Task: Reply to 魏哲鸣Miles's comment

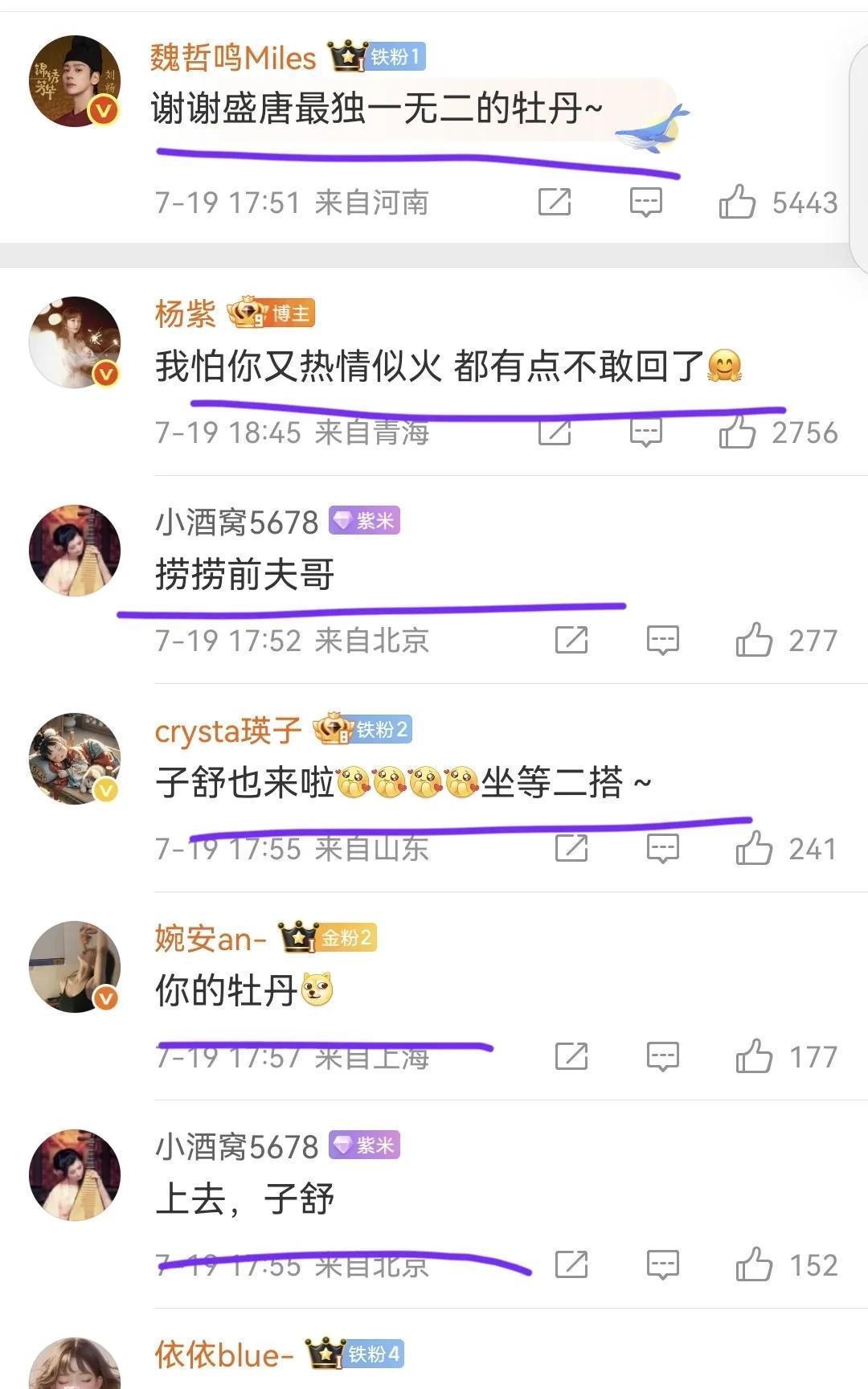Action: 645,202
